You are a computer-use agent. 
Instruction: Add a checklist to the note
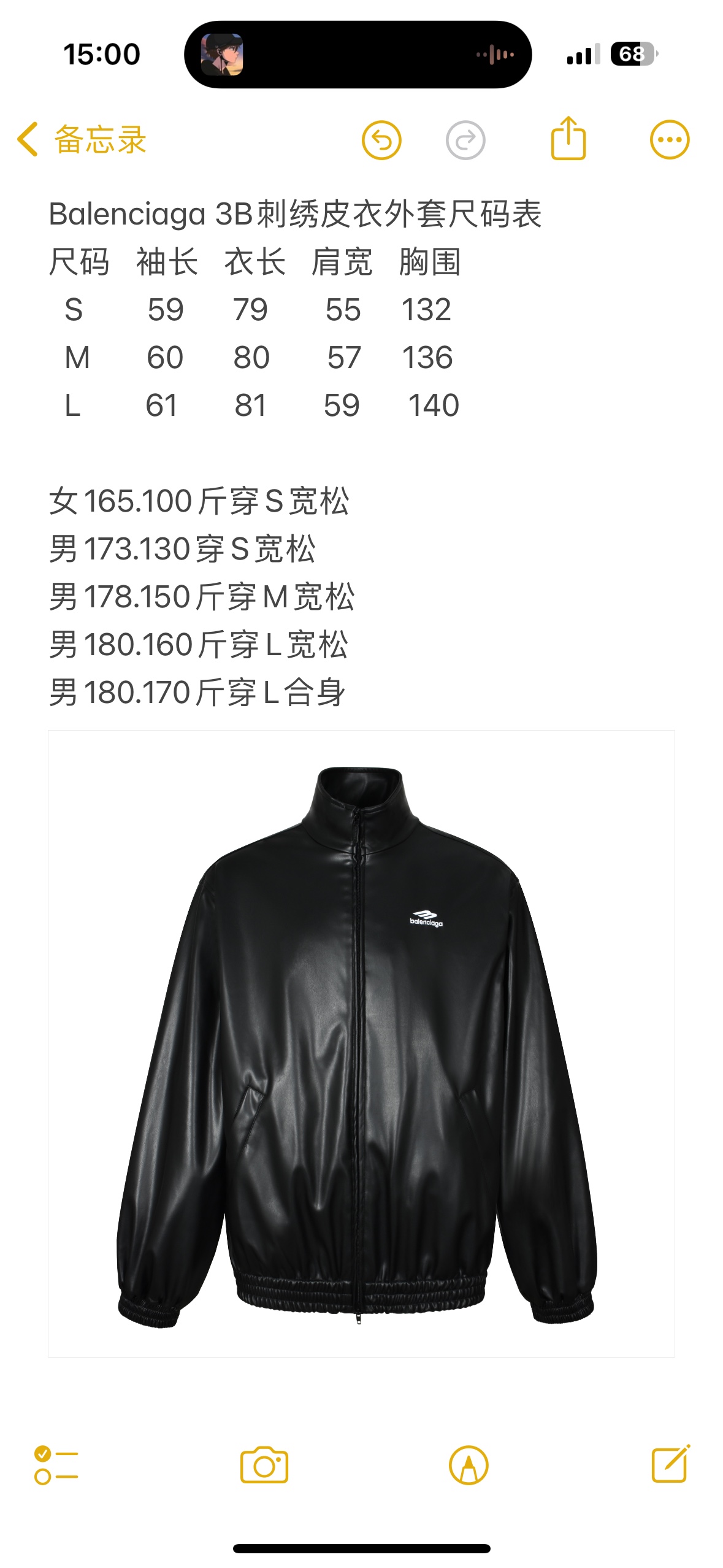[56, 1465]
